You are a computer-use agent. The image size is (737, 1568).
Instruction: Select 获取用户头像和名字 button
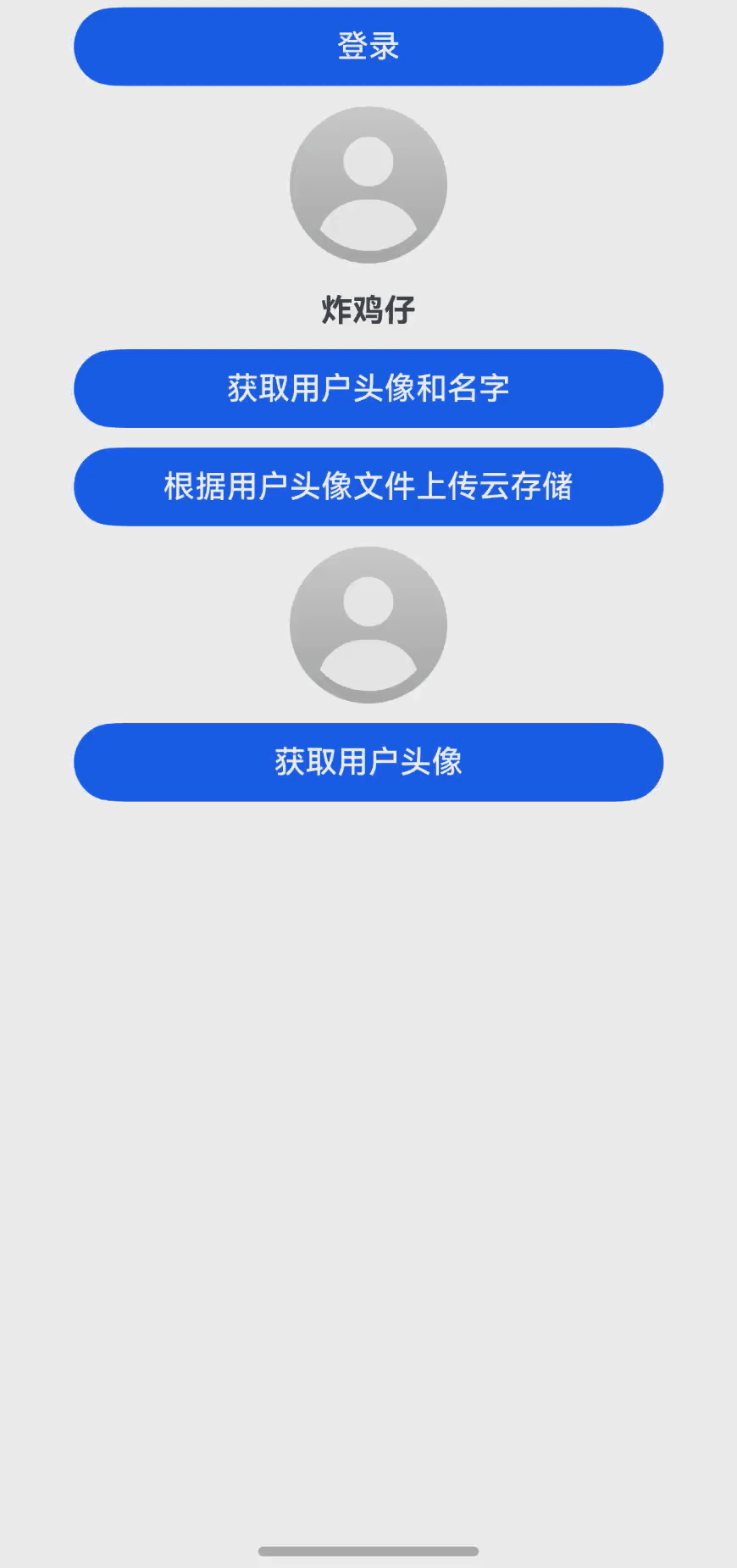tap(368, 388)
